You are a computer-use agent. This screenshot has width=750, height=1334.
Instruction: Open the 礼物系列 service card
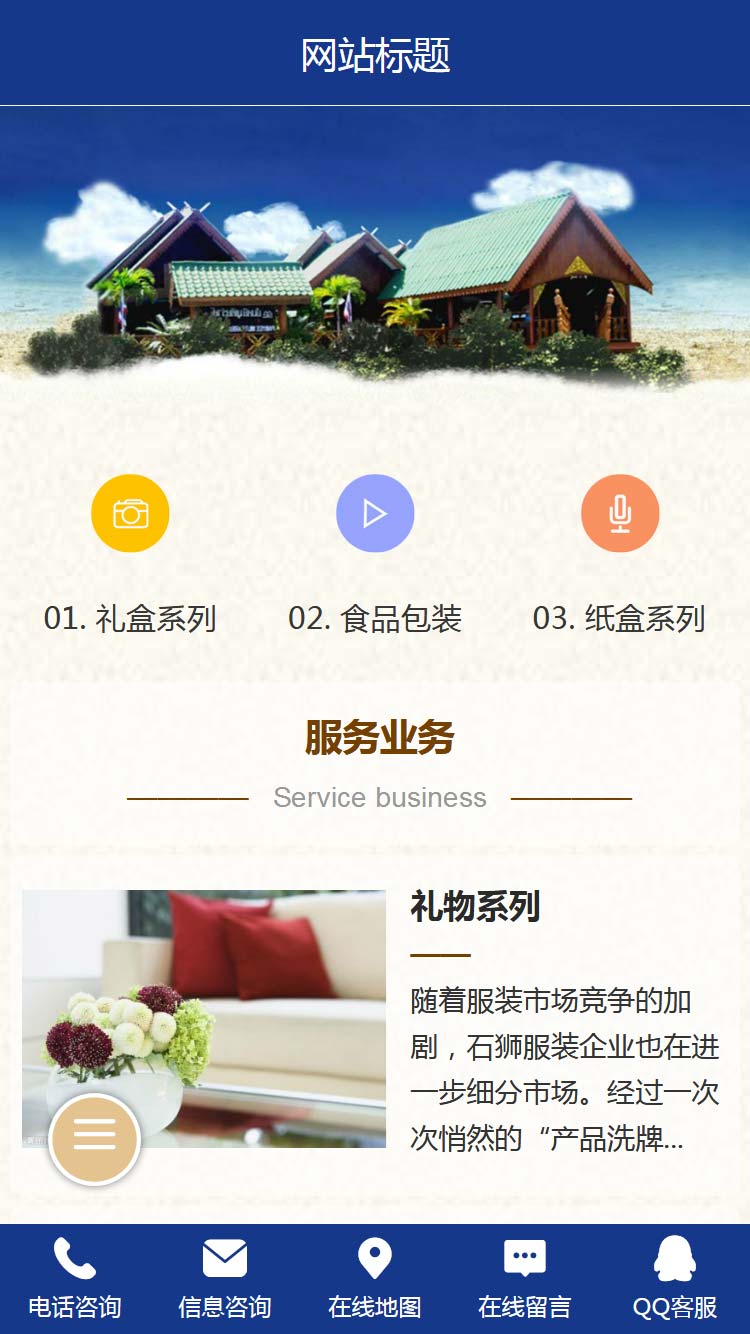click(475, 907)
